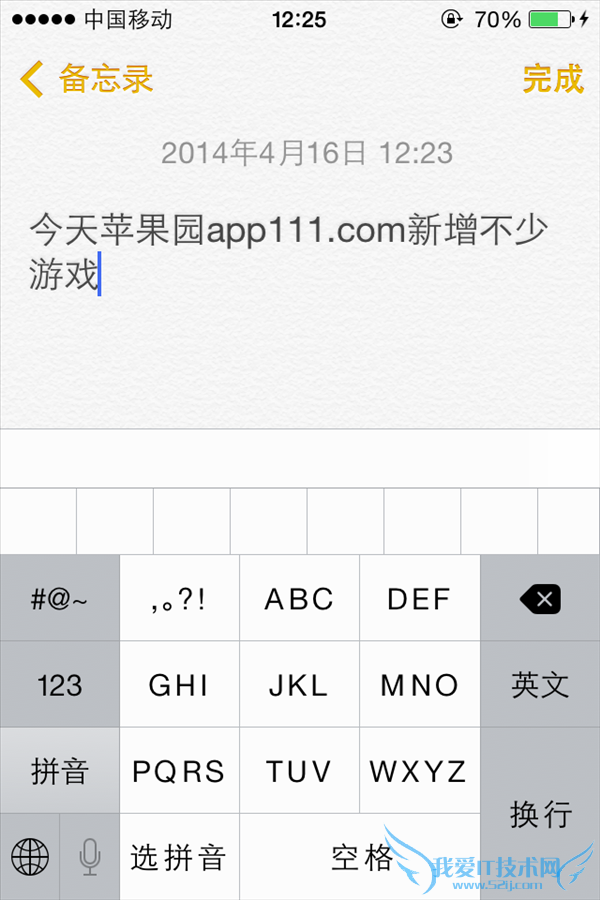Screen dimensions: 600x900
Task: Select the 拼音 input key
Action: [x=60, y=771]
